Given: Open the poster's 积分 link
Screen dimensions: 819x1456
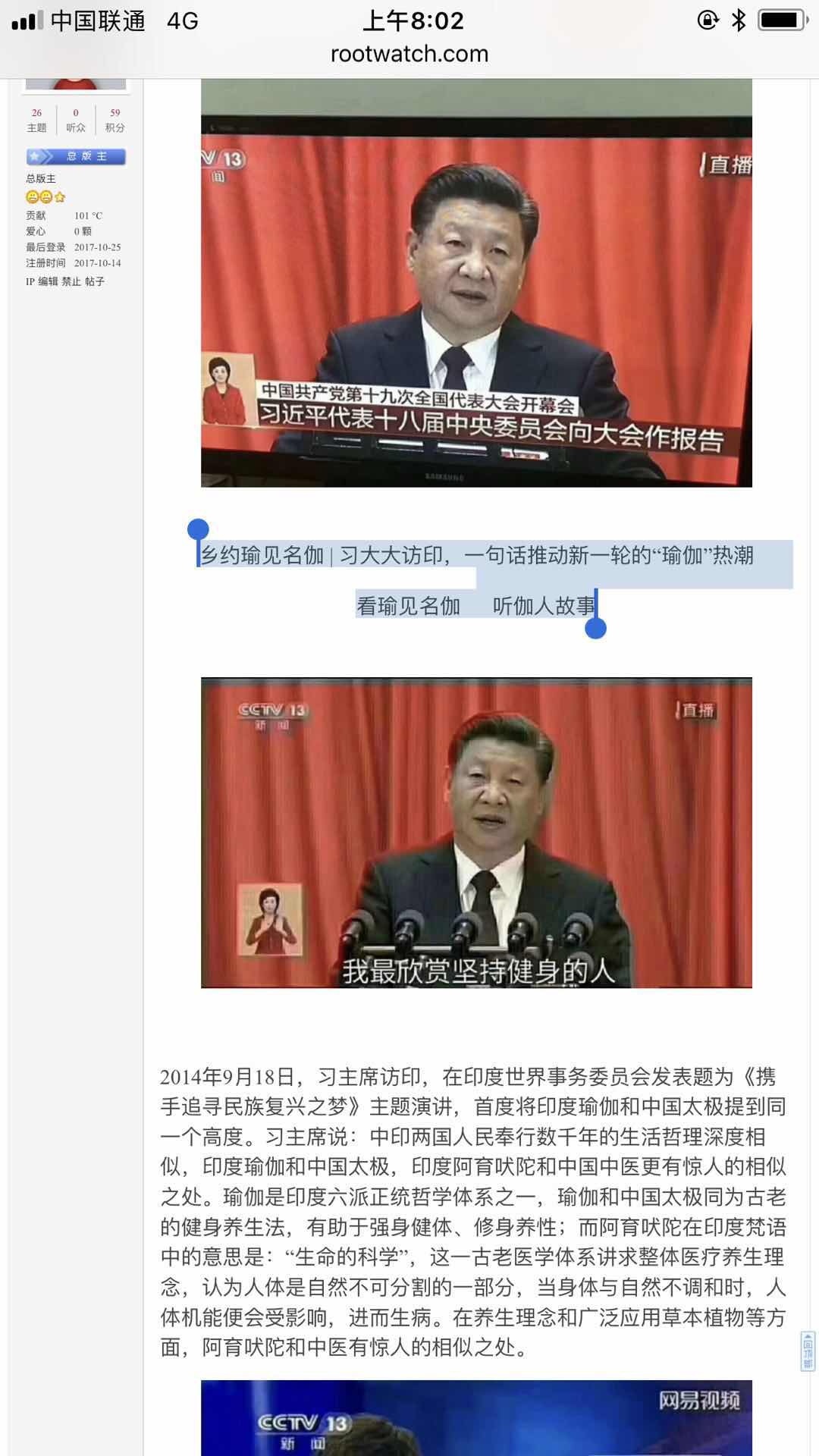Looking at the screenshot, I should click(115, 120).
